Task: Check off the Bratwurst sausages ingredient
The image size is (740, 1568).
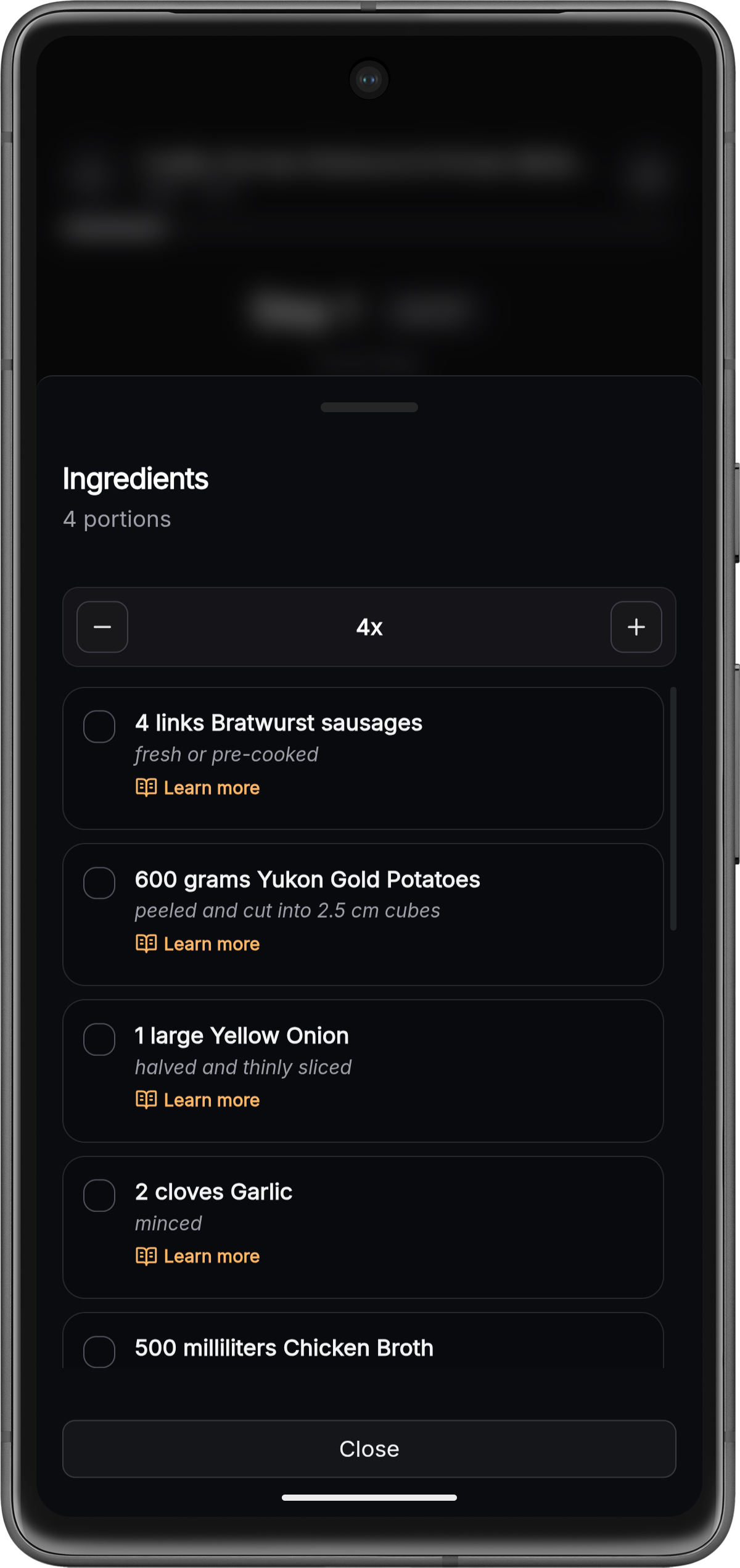Action: point(99,728)
